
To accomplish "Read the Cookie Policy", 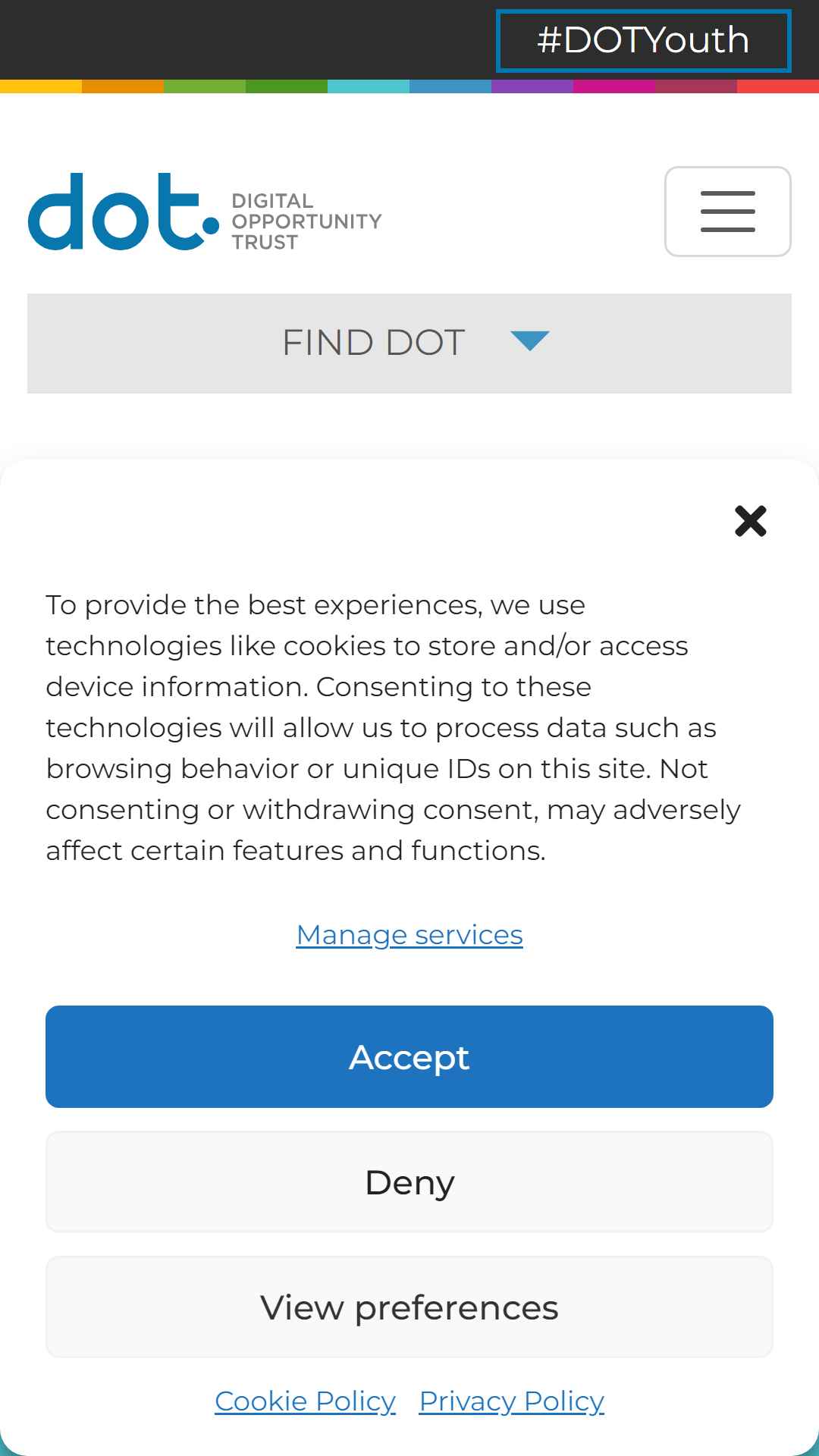I will (305, 1401).
